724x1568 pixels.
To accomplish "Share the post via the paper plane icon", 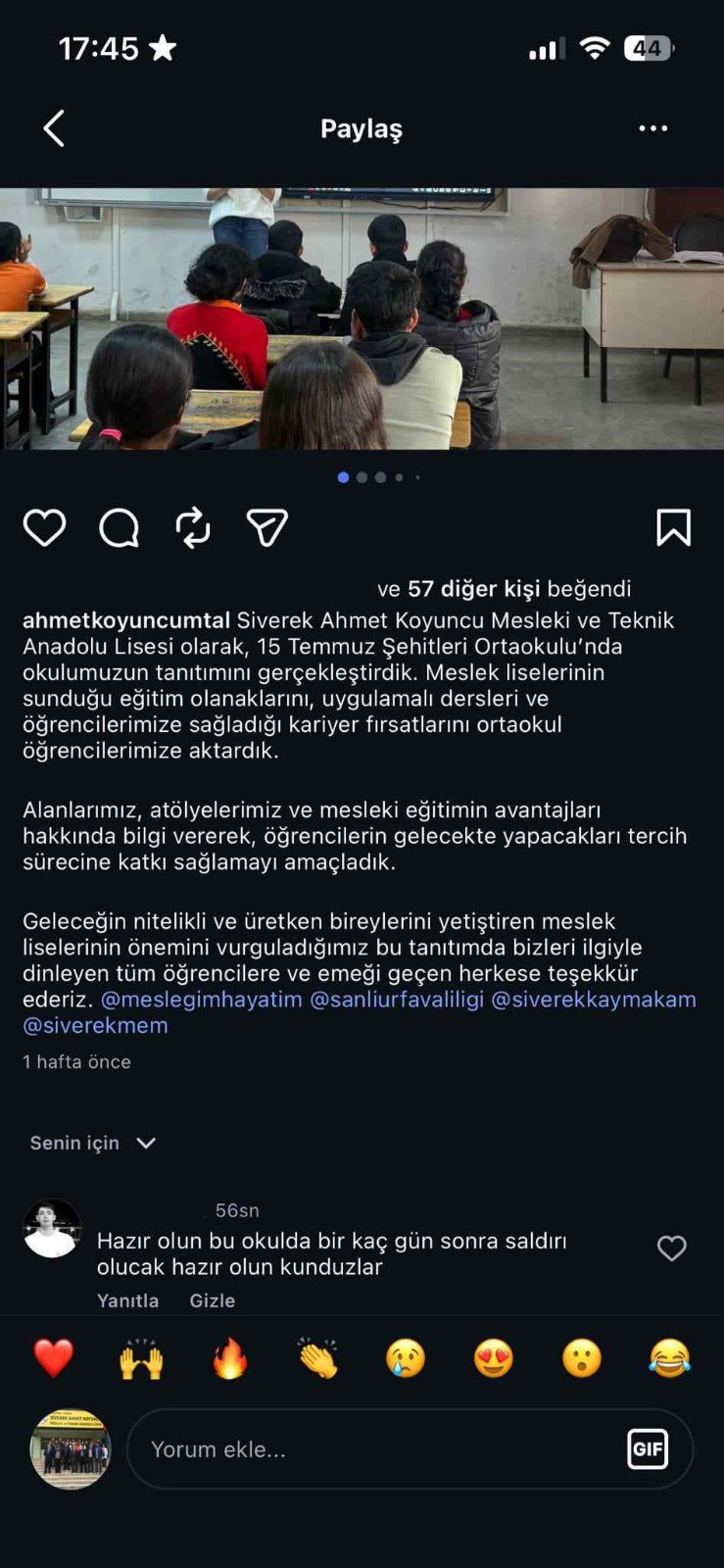I will [x=265, y=526].
